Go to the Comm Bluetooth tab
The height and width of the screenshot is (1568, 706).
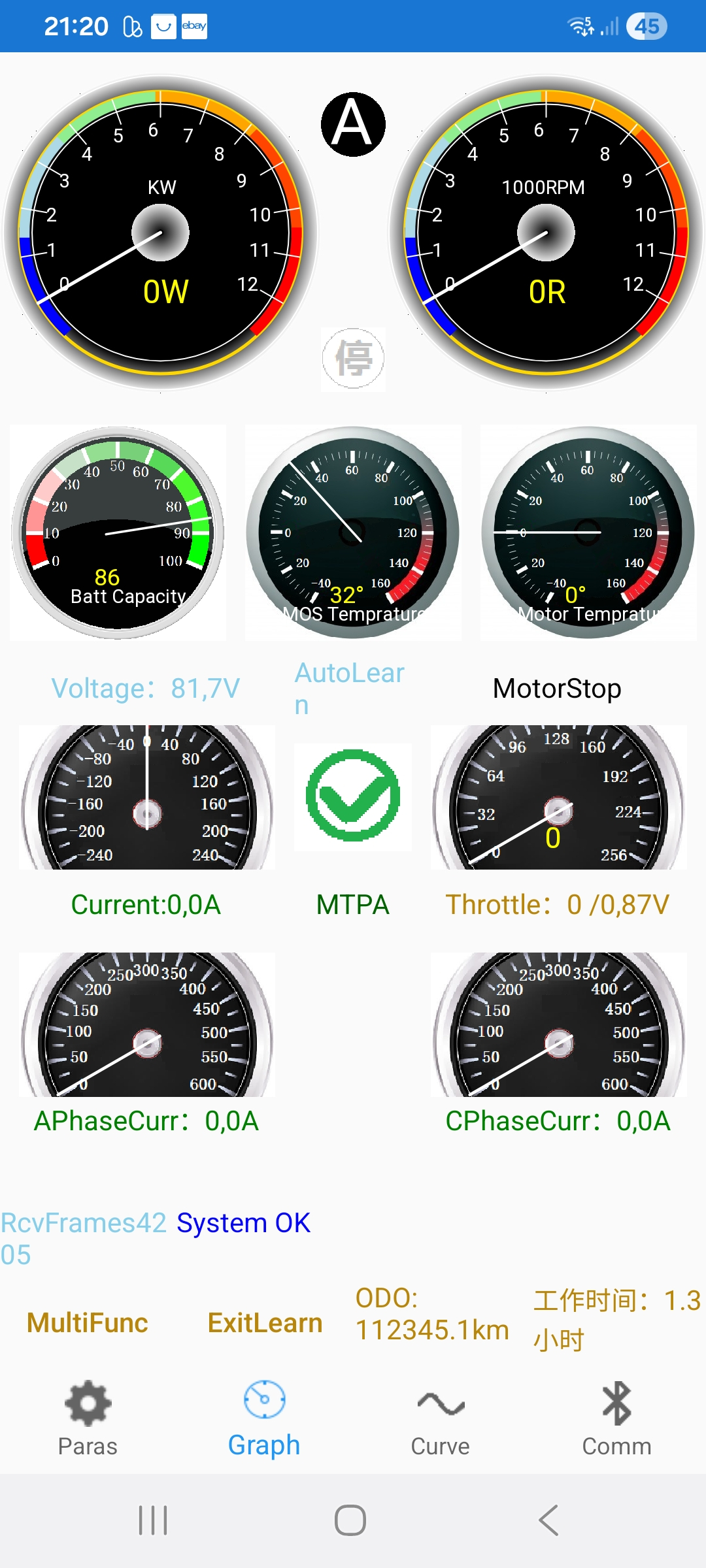pos(616,1418)
